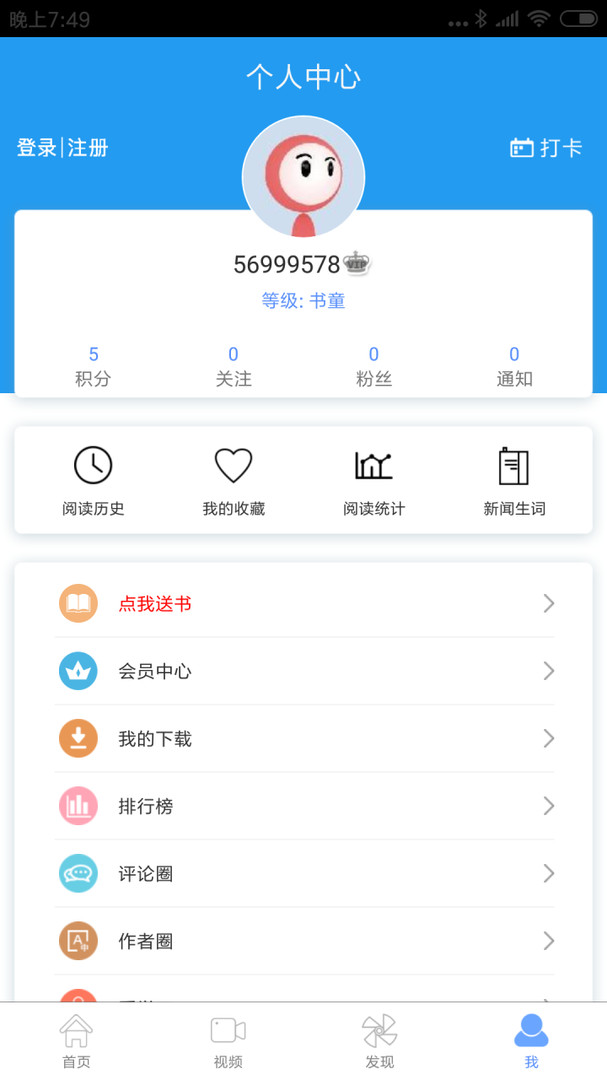Switch to the 视频 tab
This screenshot has width=607, height=1080.
pos(228,1041)
